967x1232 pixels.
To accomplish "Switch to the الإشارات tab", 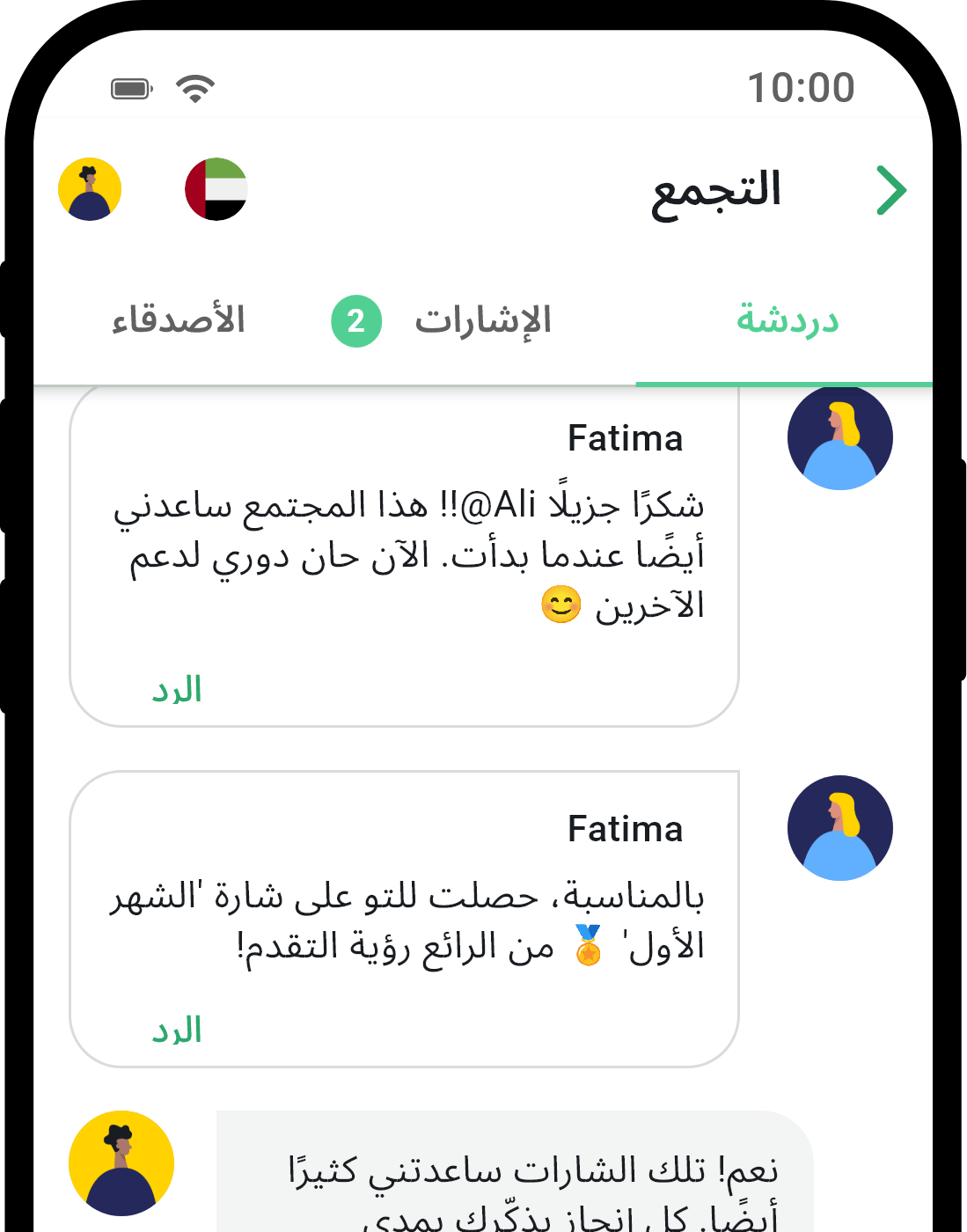I will coord(482,321).
